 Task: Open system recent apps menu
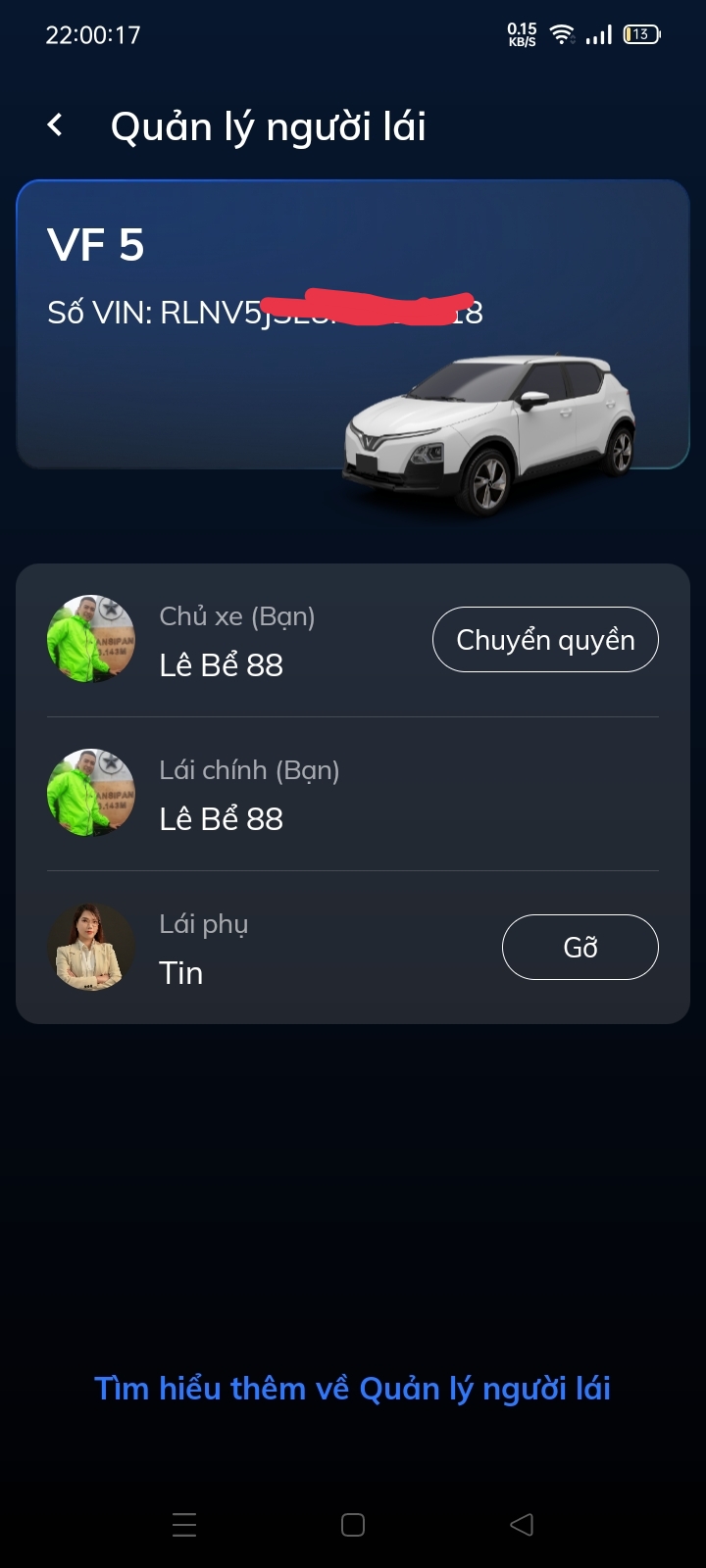(184, 1525)
